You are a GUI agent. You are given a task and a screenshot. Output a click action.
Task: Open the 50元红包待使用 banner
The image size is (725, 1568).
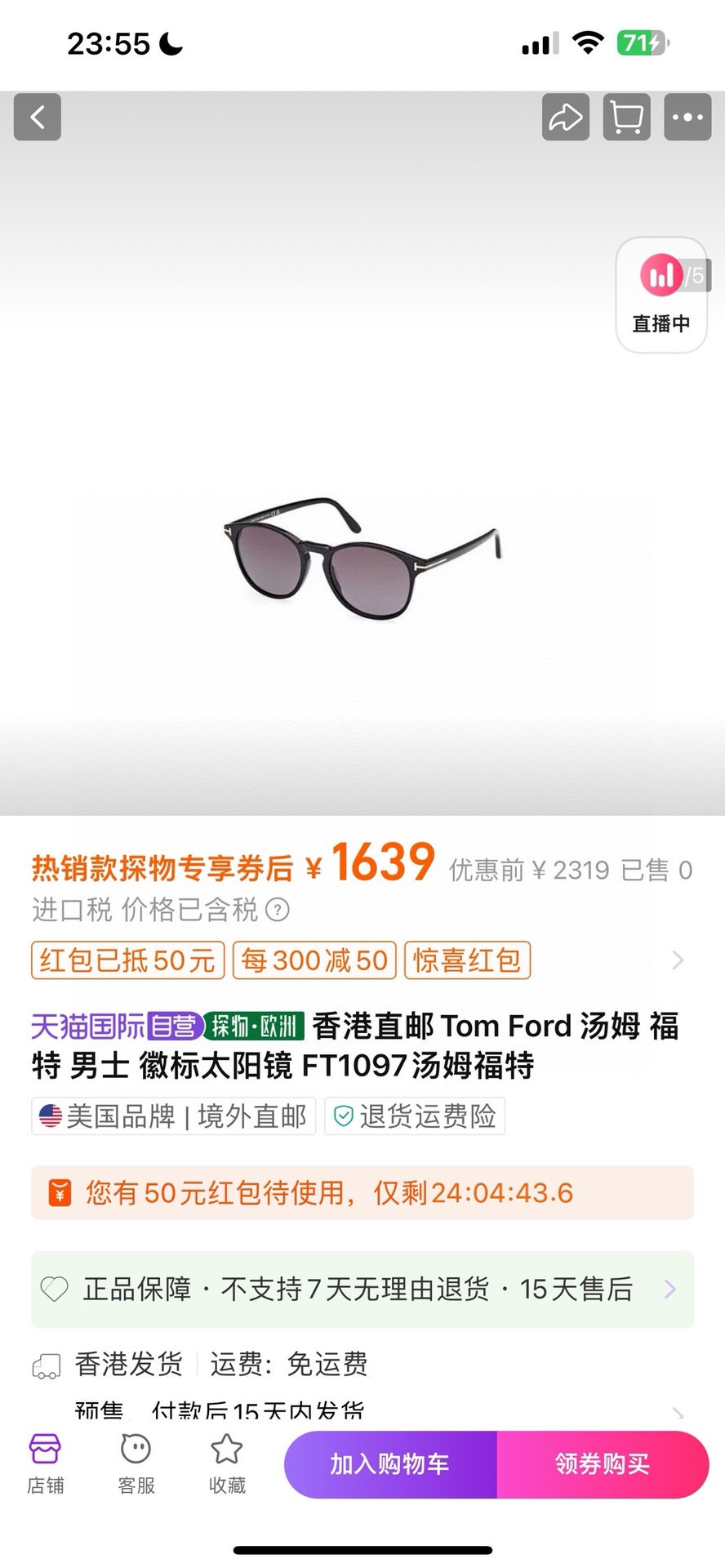click(x=362, y=1192)
